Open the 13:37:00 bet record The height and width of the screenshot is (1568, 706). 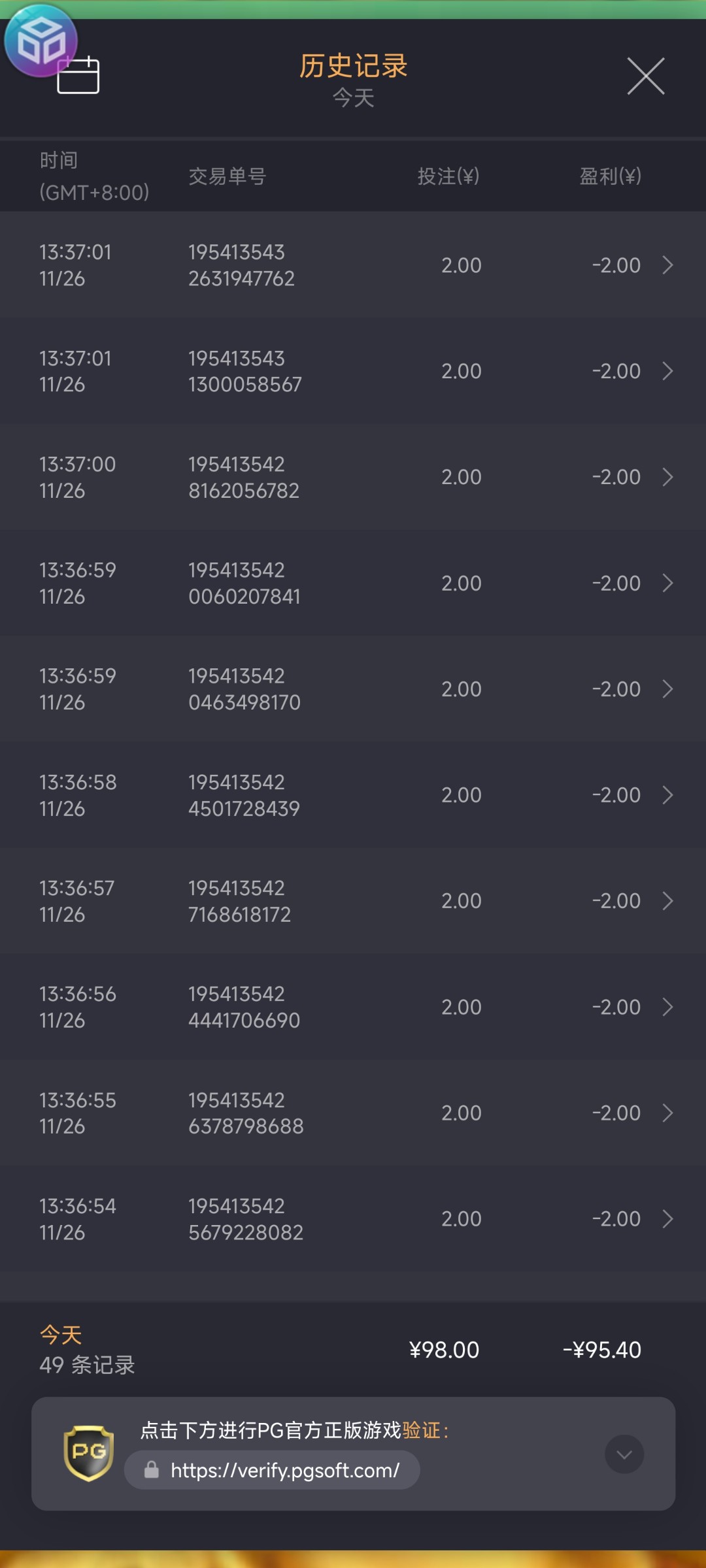tap(353, 477)
